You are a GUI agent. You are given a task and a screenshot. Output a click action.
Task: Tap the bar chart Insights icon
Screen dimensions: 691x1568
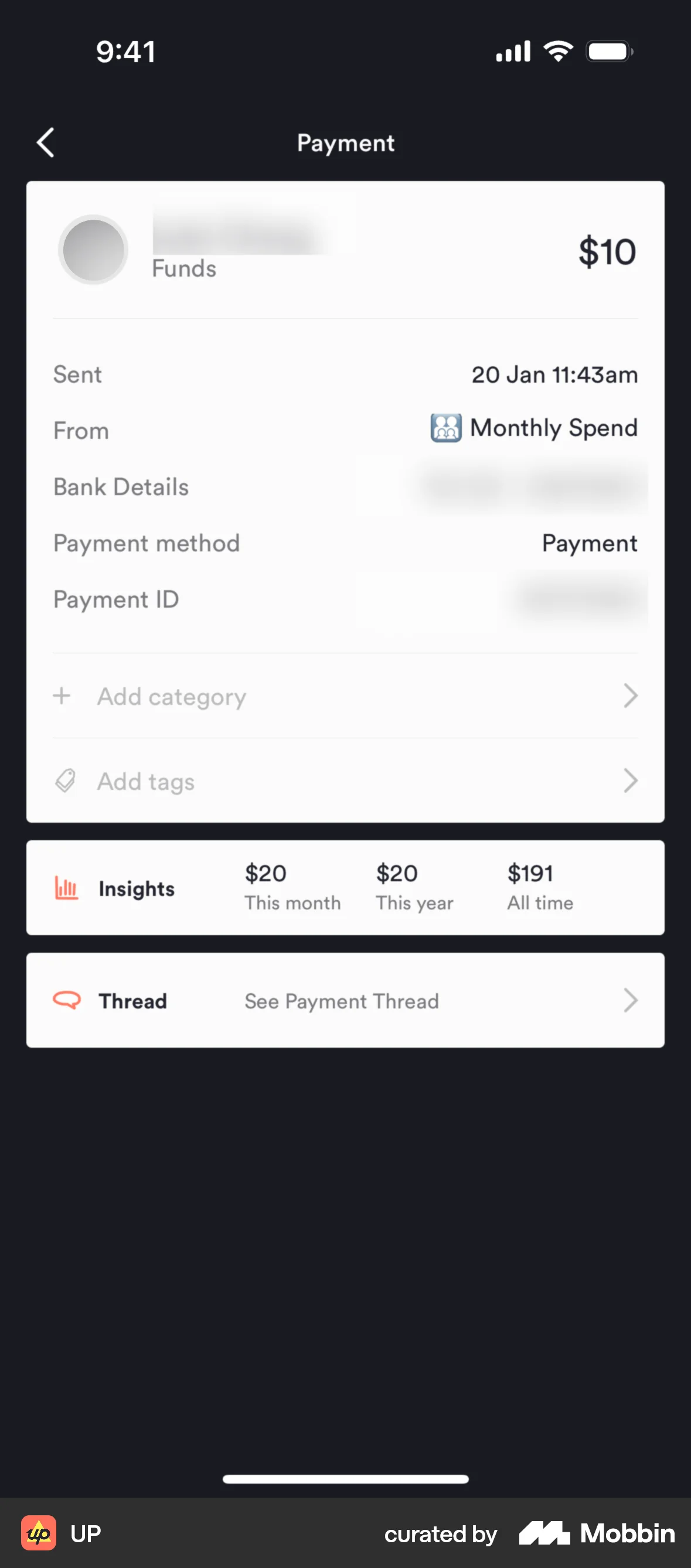(66, 888)
